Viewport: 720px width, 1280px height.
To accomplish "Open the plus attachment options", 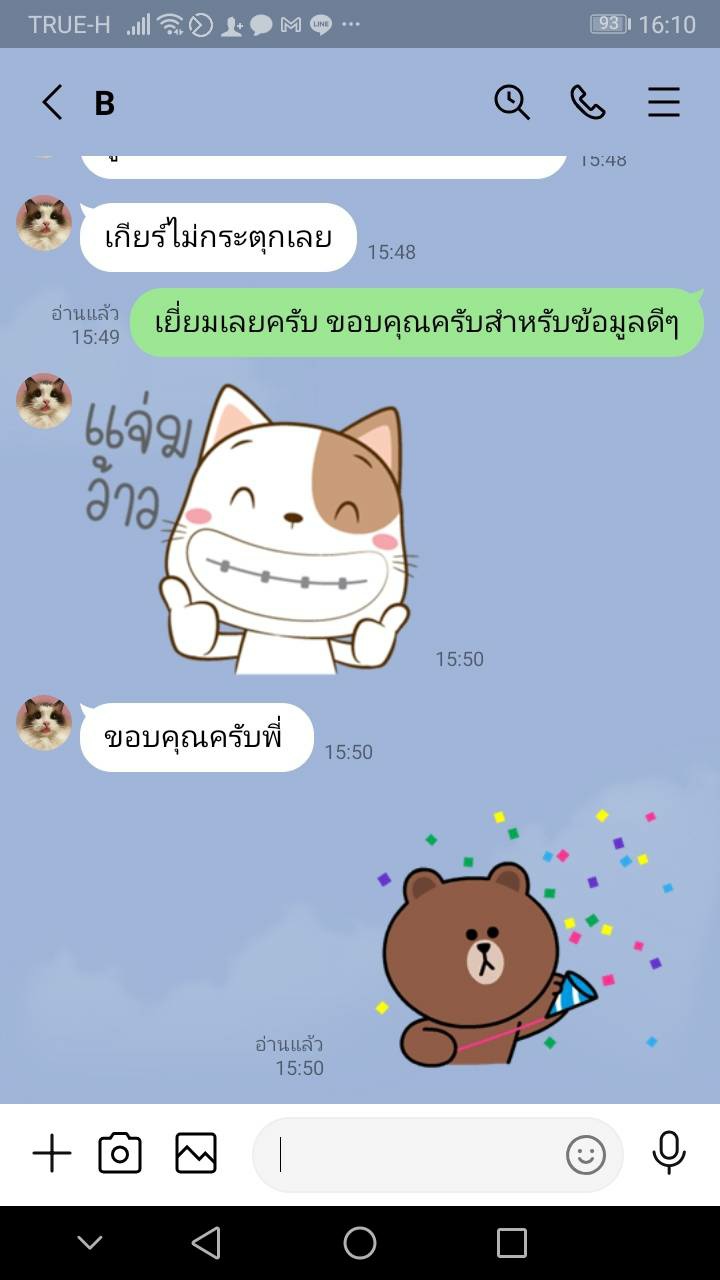I will (52, 1154).
